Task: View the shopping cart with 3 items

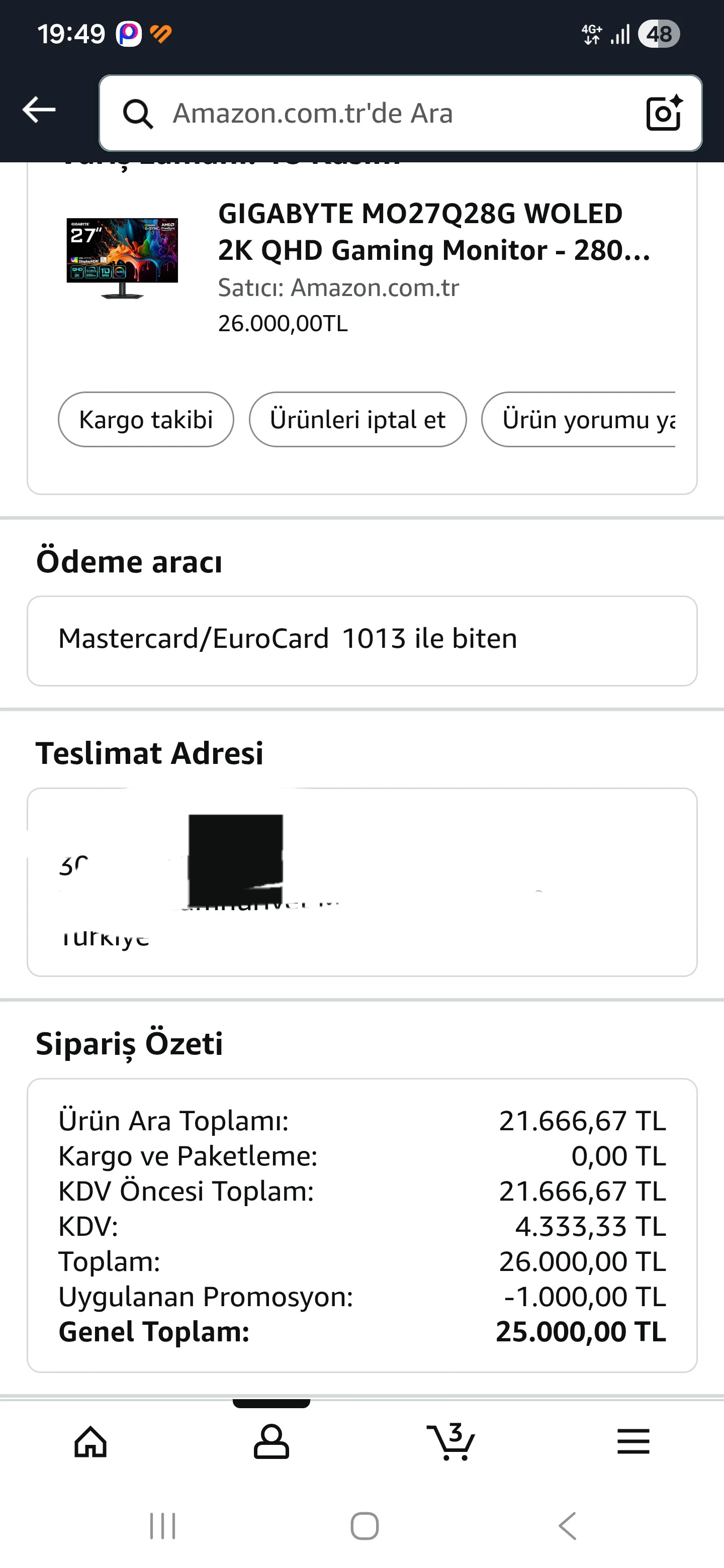Action: [451, 1441]
